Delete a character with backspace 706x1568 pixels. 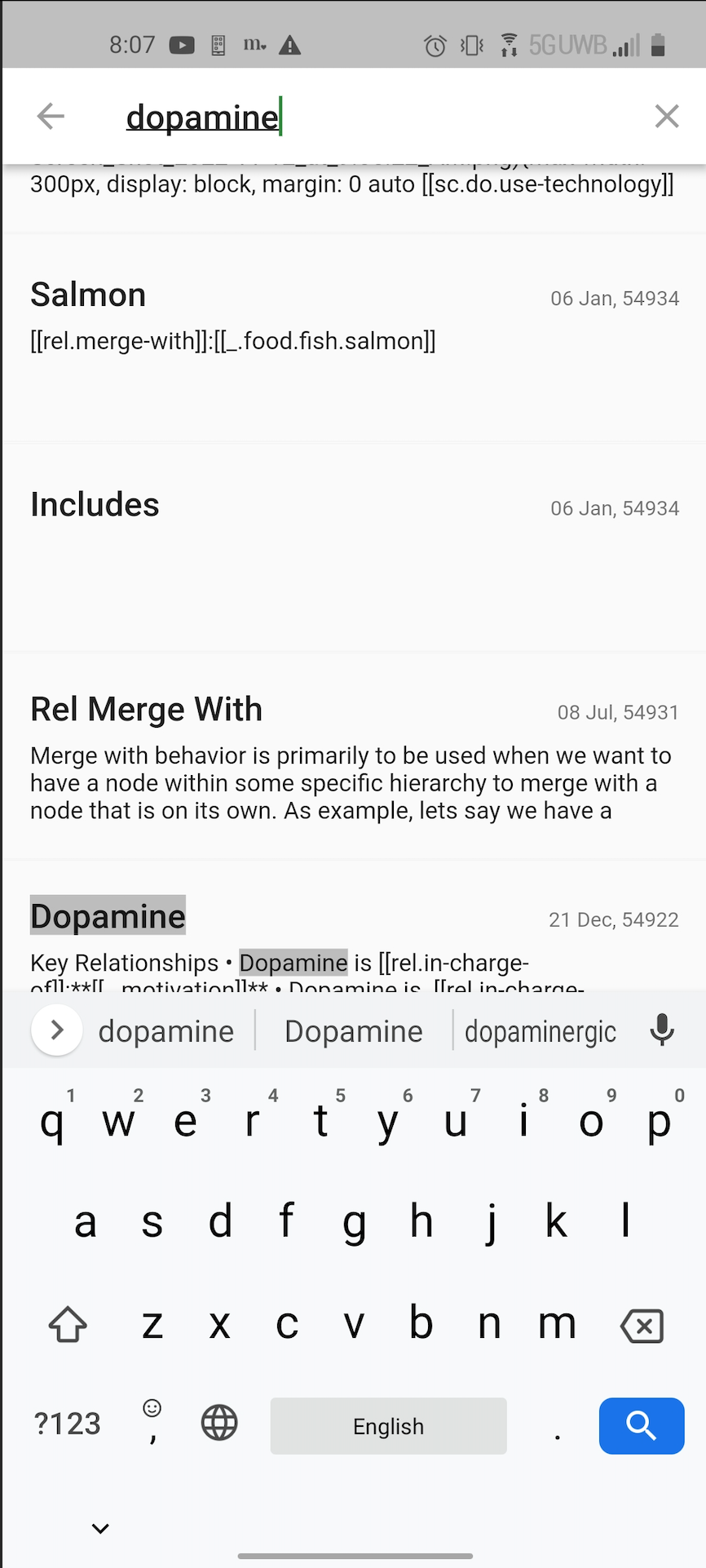click(x=642, y=1325)
